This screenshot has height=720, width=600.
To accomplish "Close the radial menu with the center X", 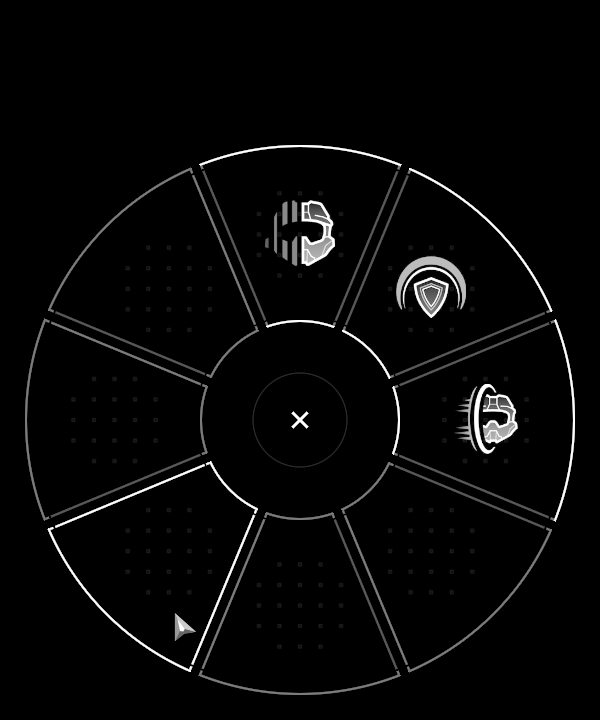I will (x=300, y=420).
